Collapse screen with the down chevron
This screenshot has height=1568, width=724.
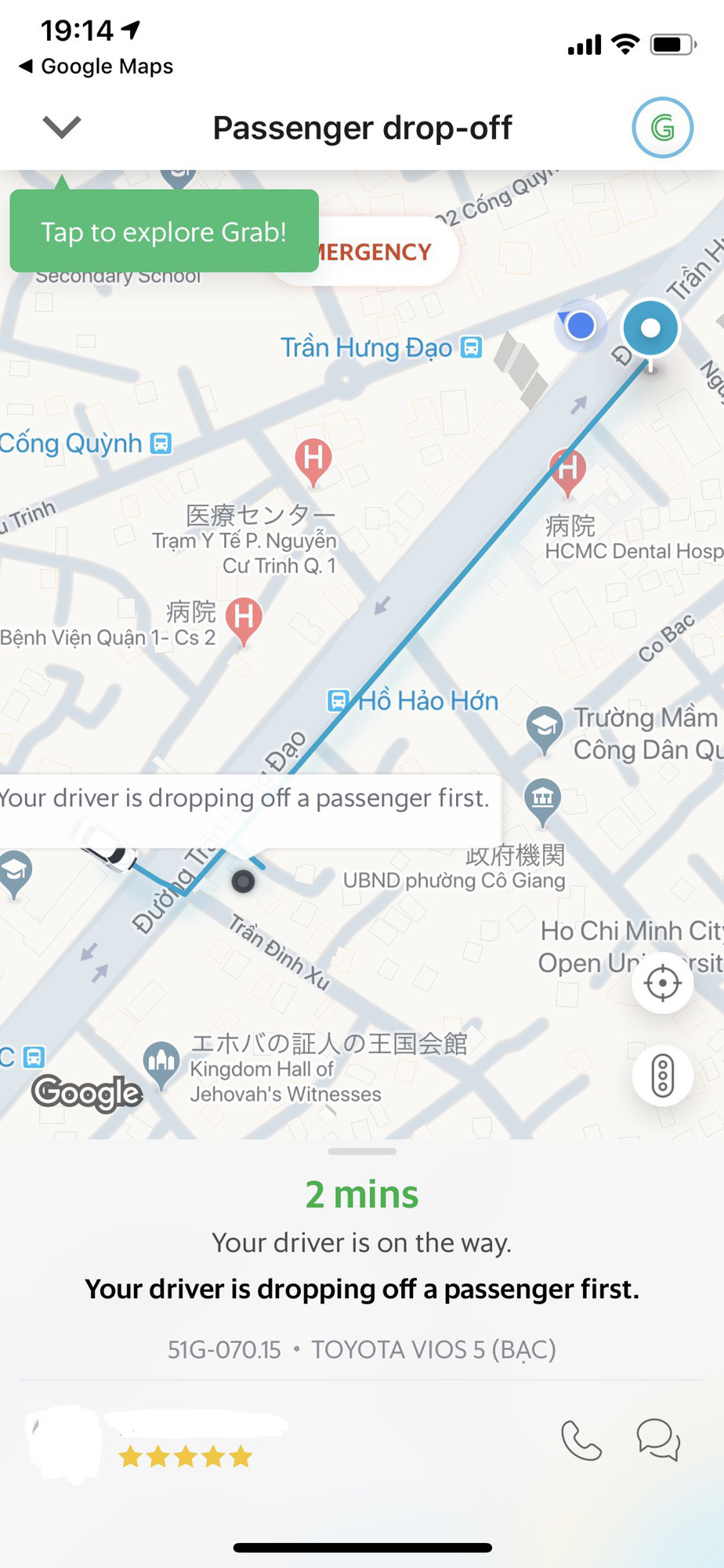click(62, 127)
